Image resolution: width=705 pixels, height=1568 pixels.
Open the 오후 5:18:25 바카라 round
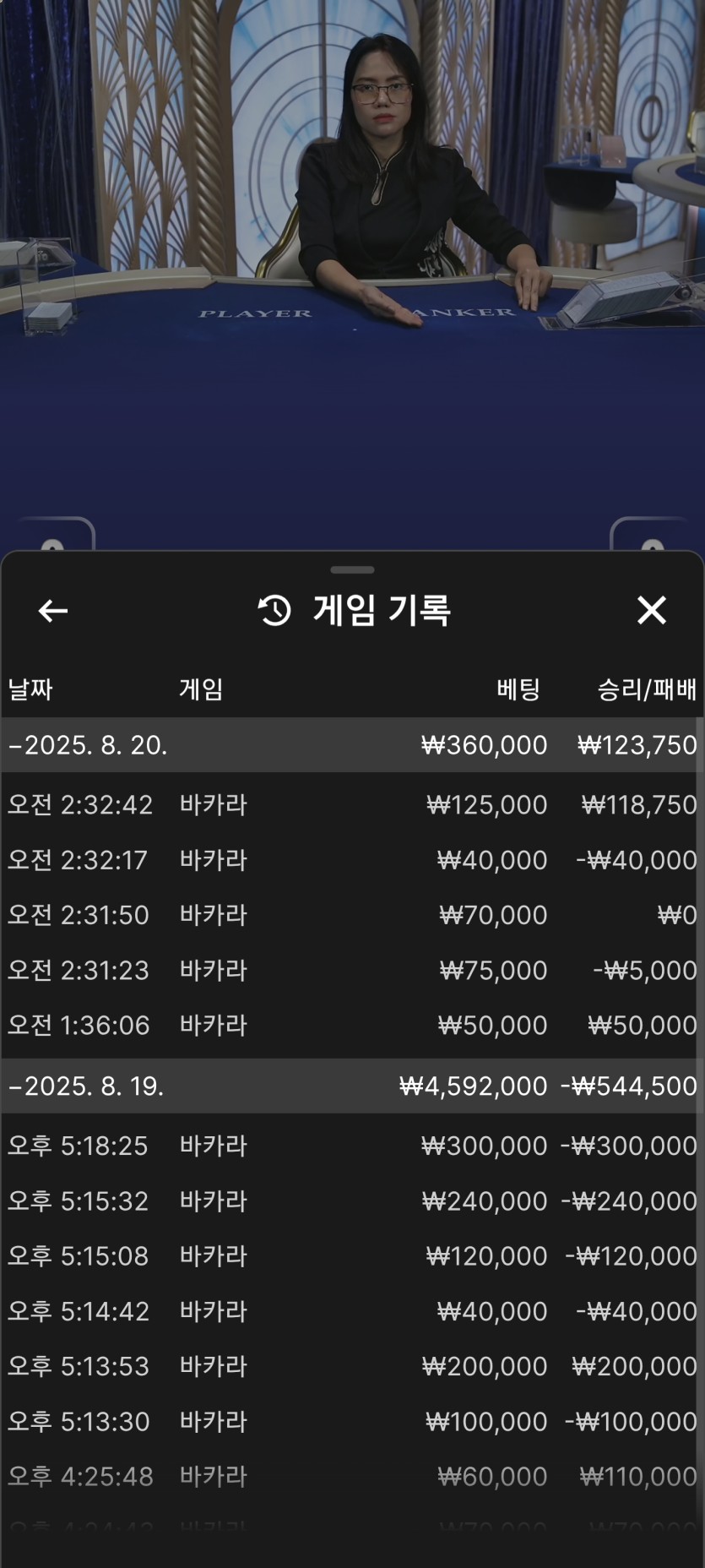[351, 1146]
